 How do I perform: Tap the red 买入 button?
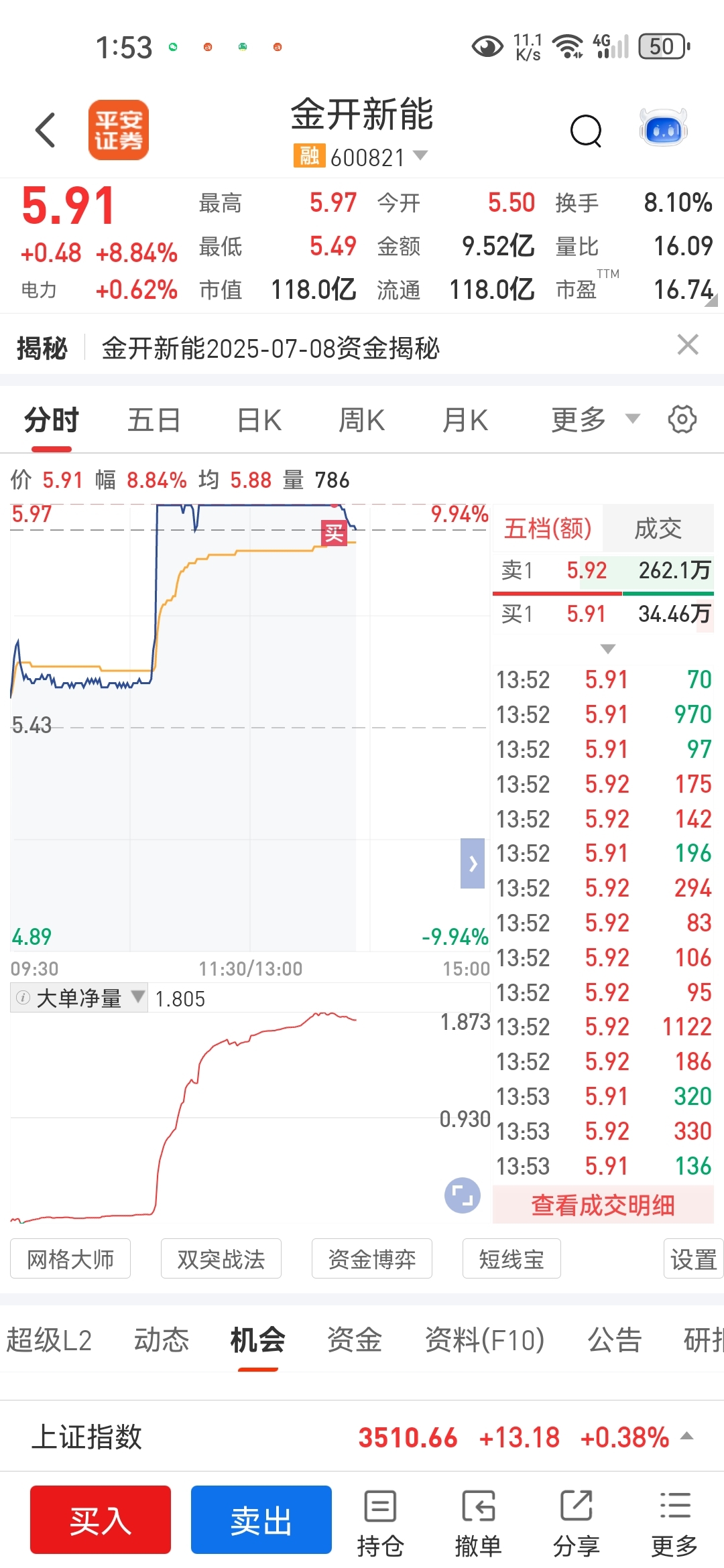(x=101, y=1520)
